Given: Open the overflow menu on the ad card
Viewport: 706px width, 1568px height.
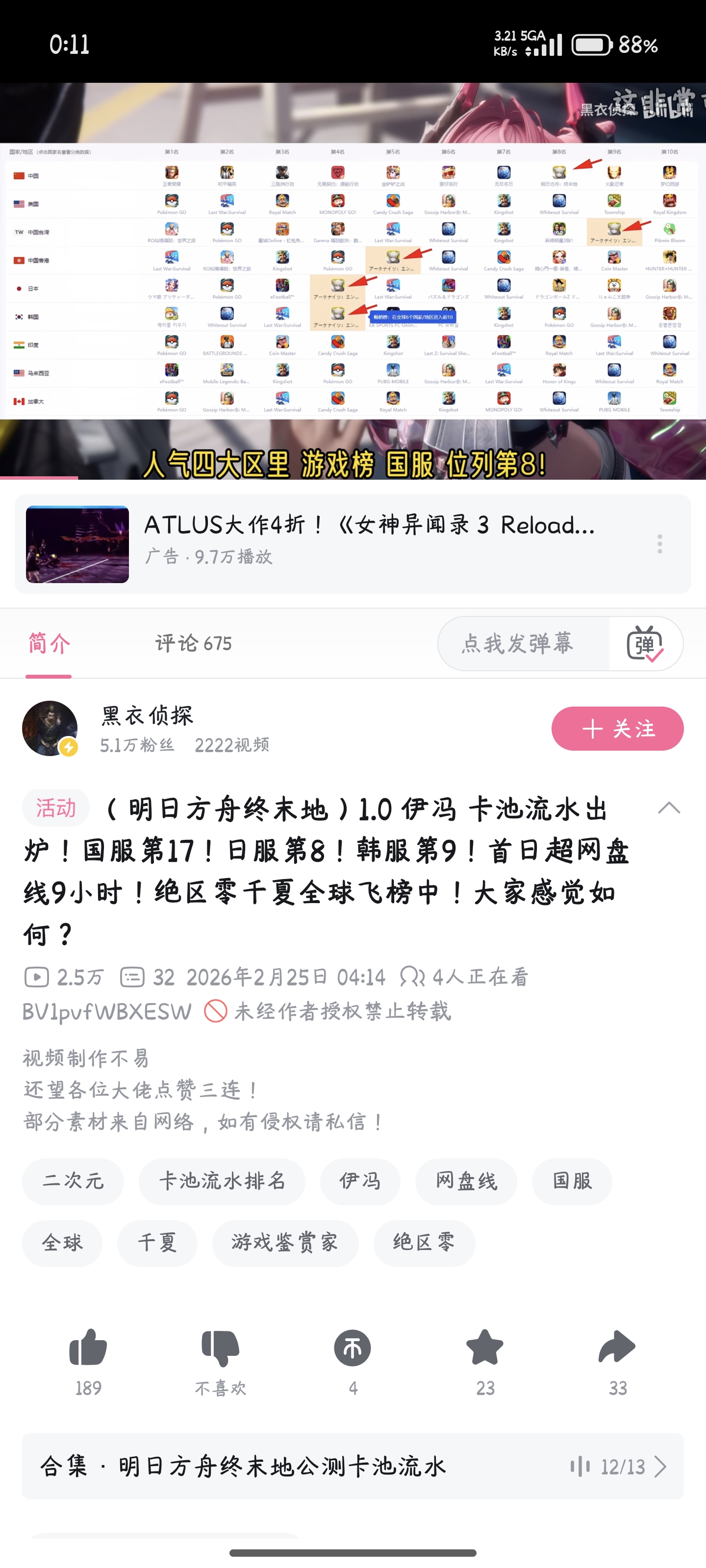Looking at the screenshot, I should pos(660,543).
